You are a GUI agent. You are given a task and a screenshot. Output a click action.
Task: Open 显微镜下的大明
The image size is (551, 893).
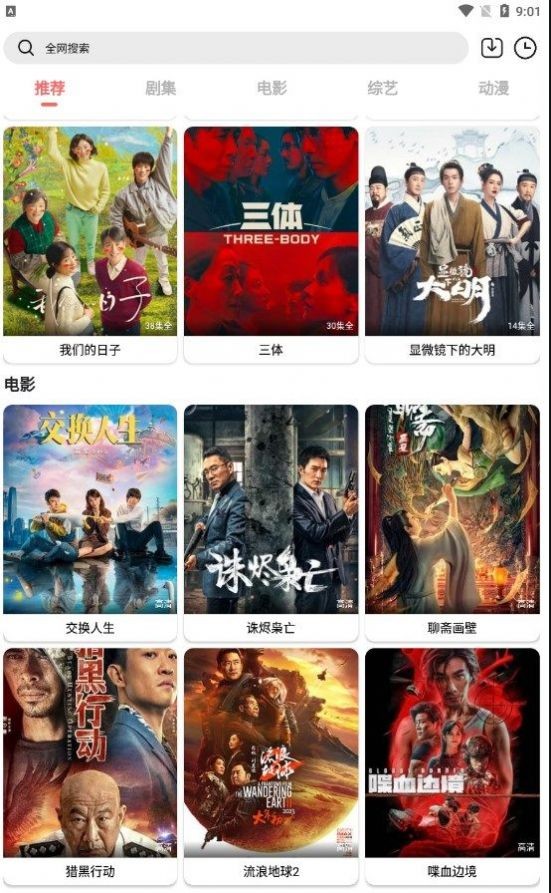[452, 244]
